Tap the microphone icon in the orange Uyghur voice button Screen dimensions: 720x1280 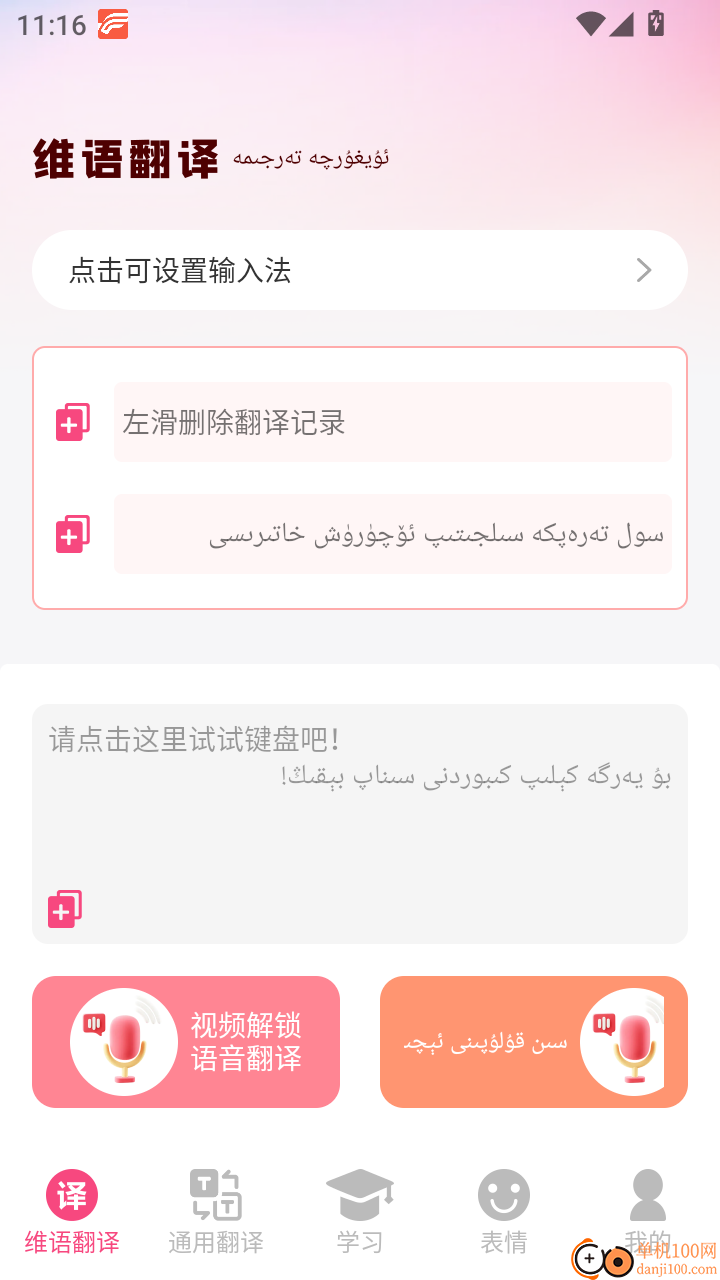click(x=631, y=1042)
